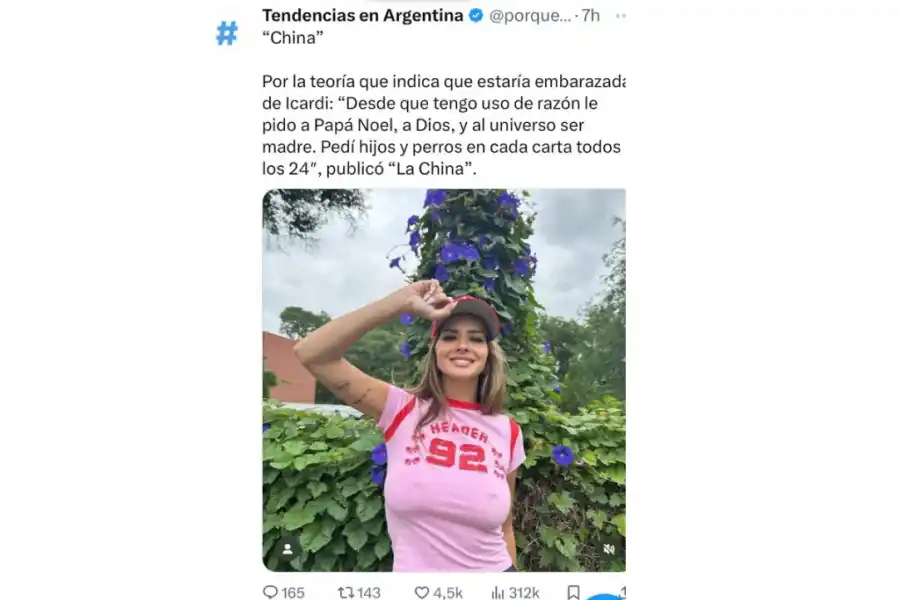This screenshot has width=900, height=600.
Task: Show tagged people in the video
Action: point(287,549)
